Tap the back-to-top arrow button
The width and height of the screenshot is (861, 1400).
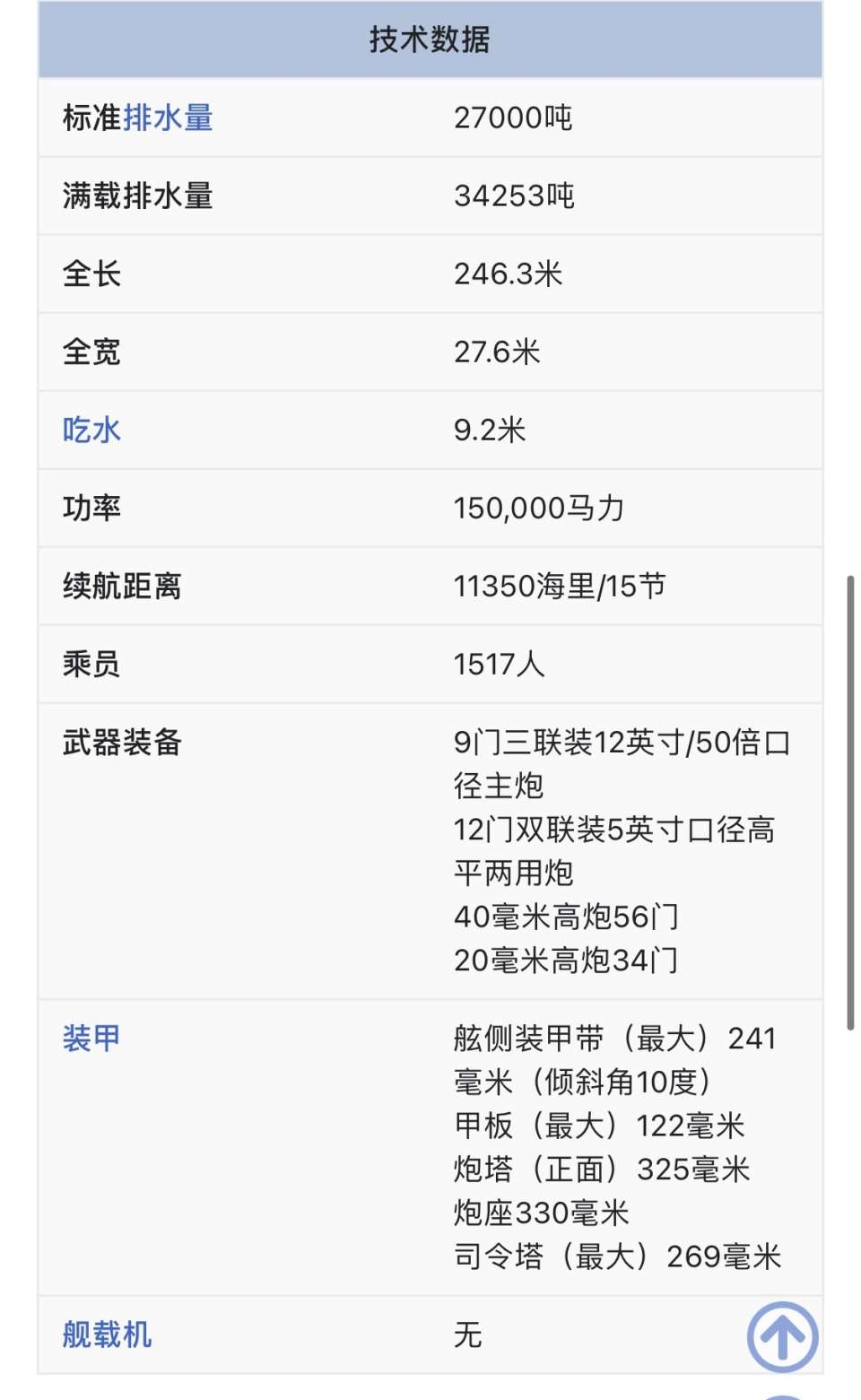pyautogui.click(x=783, y=1337)
